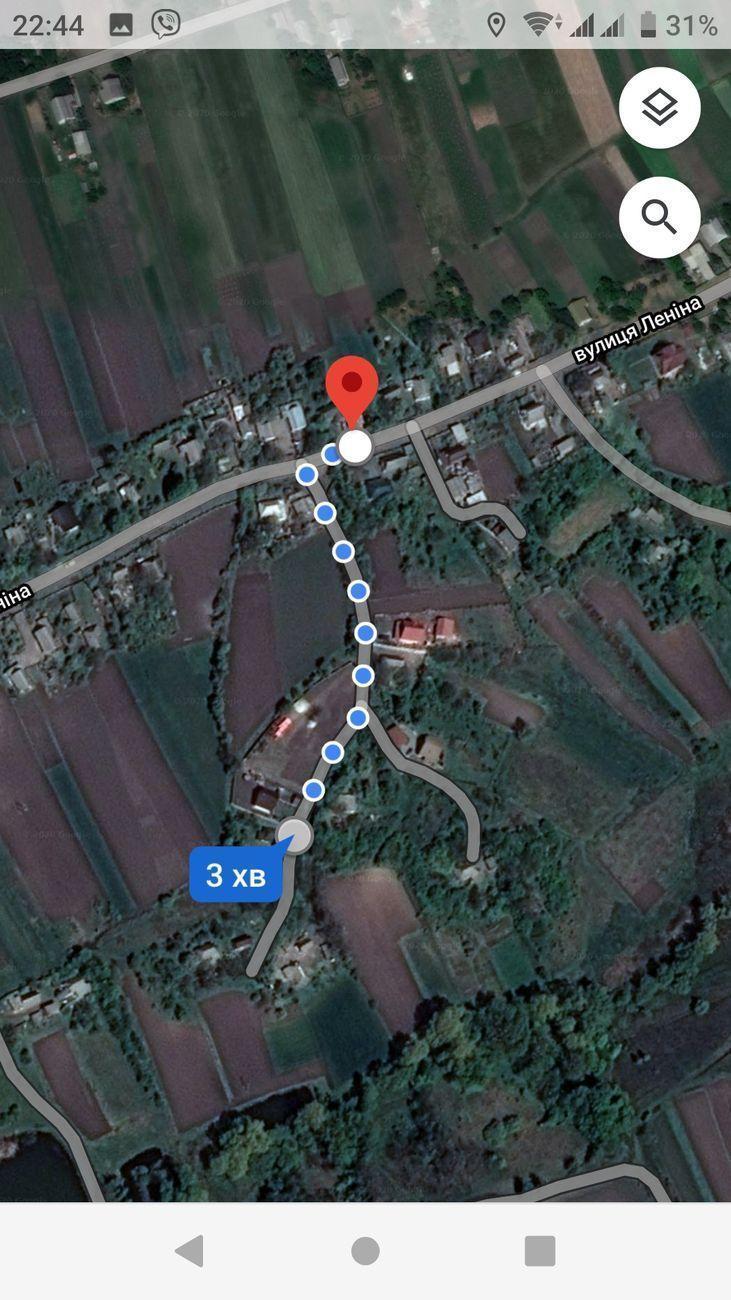Go back with the system back button

(189, 1250)
